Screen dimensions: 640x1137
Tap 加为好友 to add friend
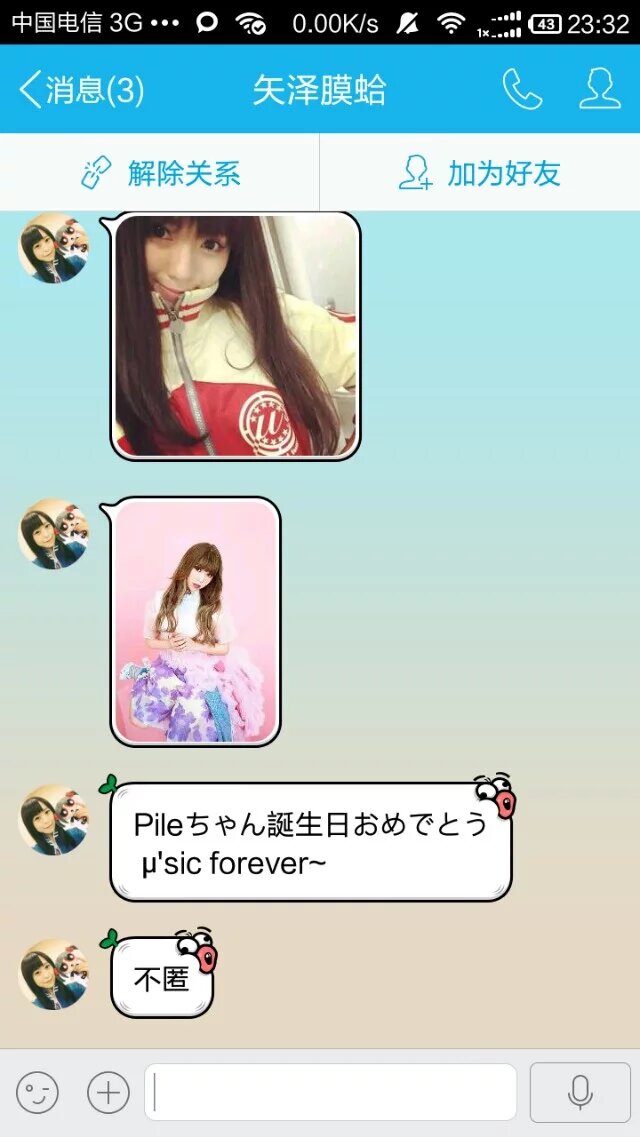(x=480, y=174)
